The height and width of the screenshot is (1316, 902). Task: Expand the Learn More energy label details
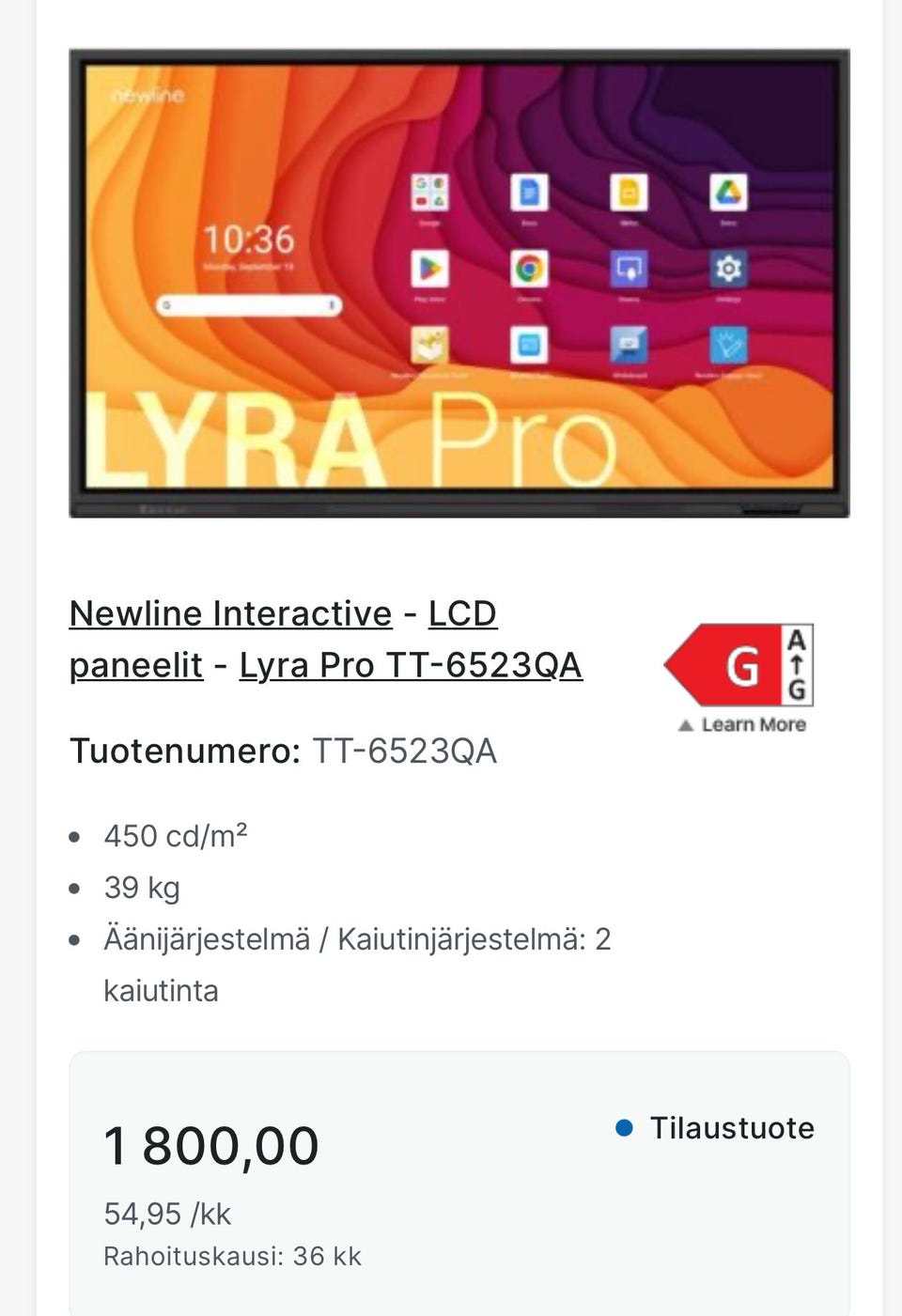[741, 723]
